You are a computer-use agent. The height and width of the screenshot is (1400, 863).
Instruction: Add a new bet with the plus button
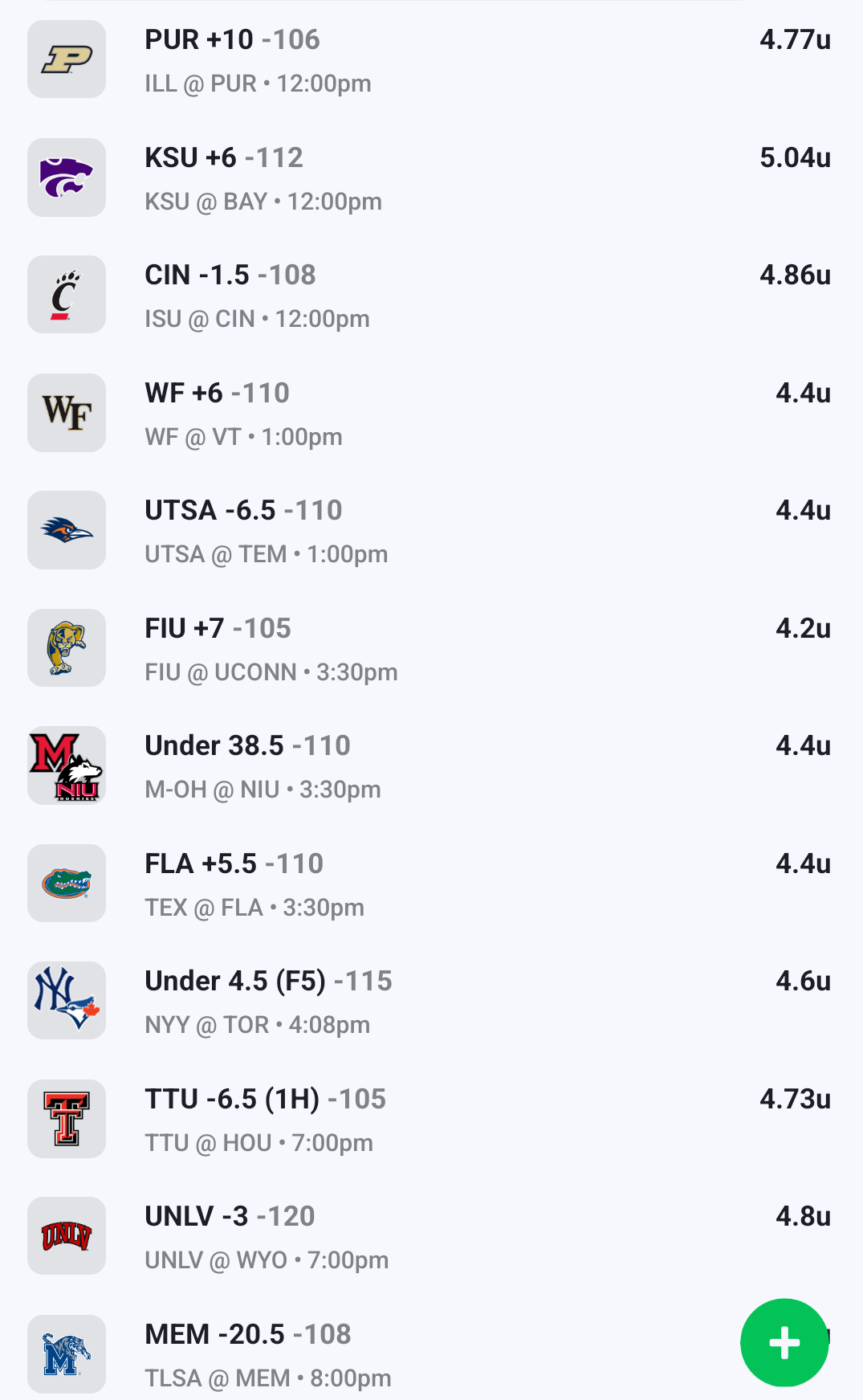coord(784,1342)
